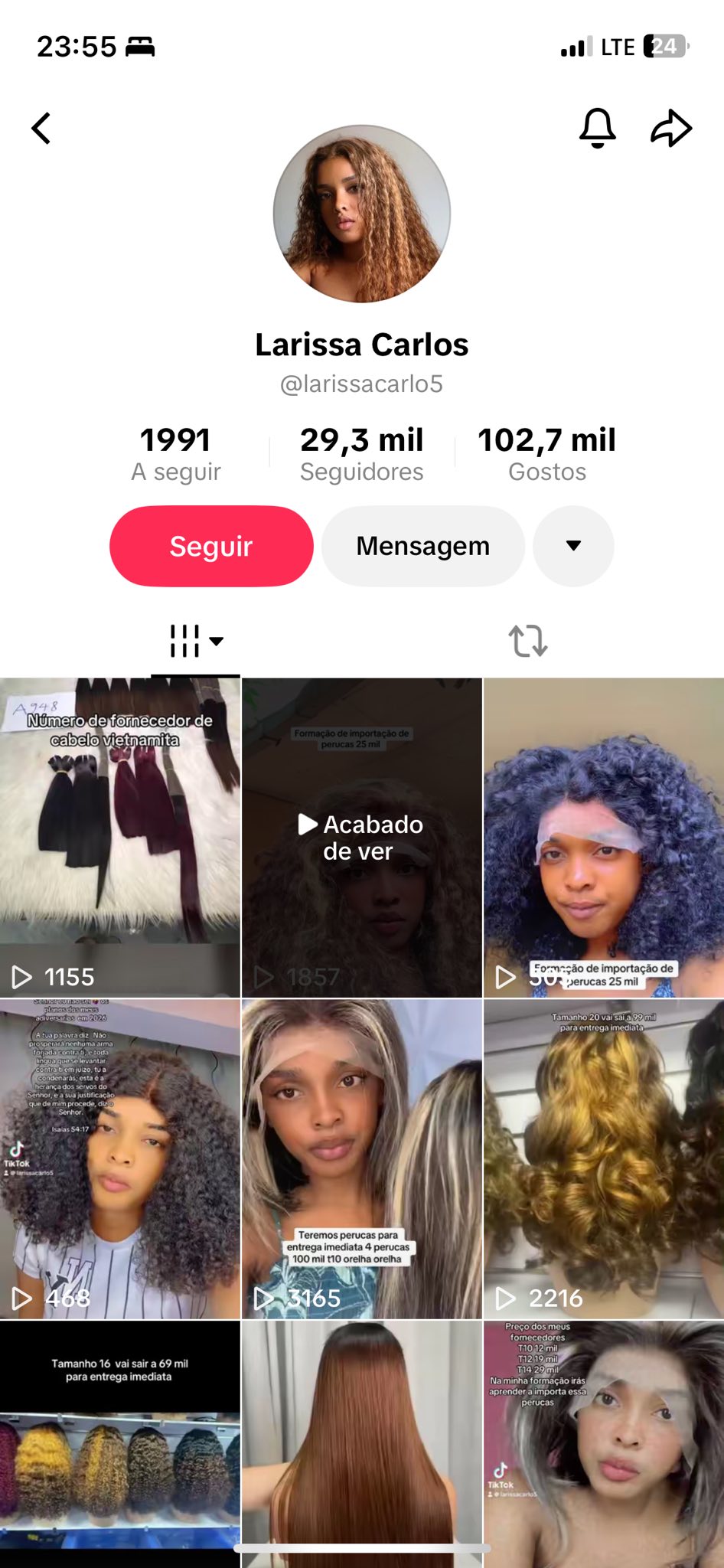Follow Larissa Carlos with the Seguir button
The height and width of the screenshot is (1568, 724).
(x=211, y=546)
